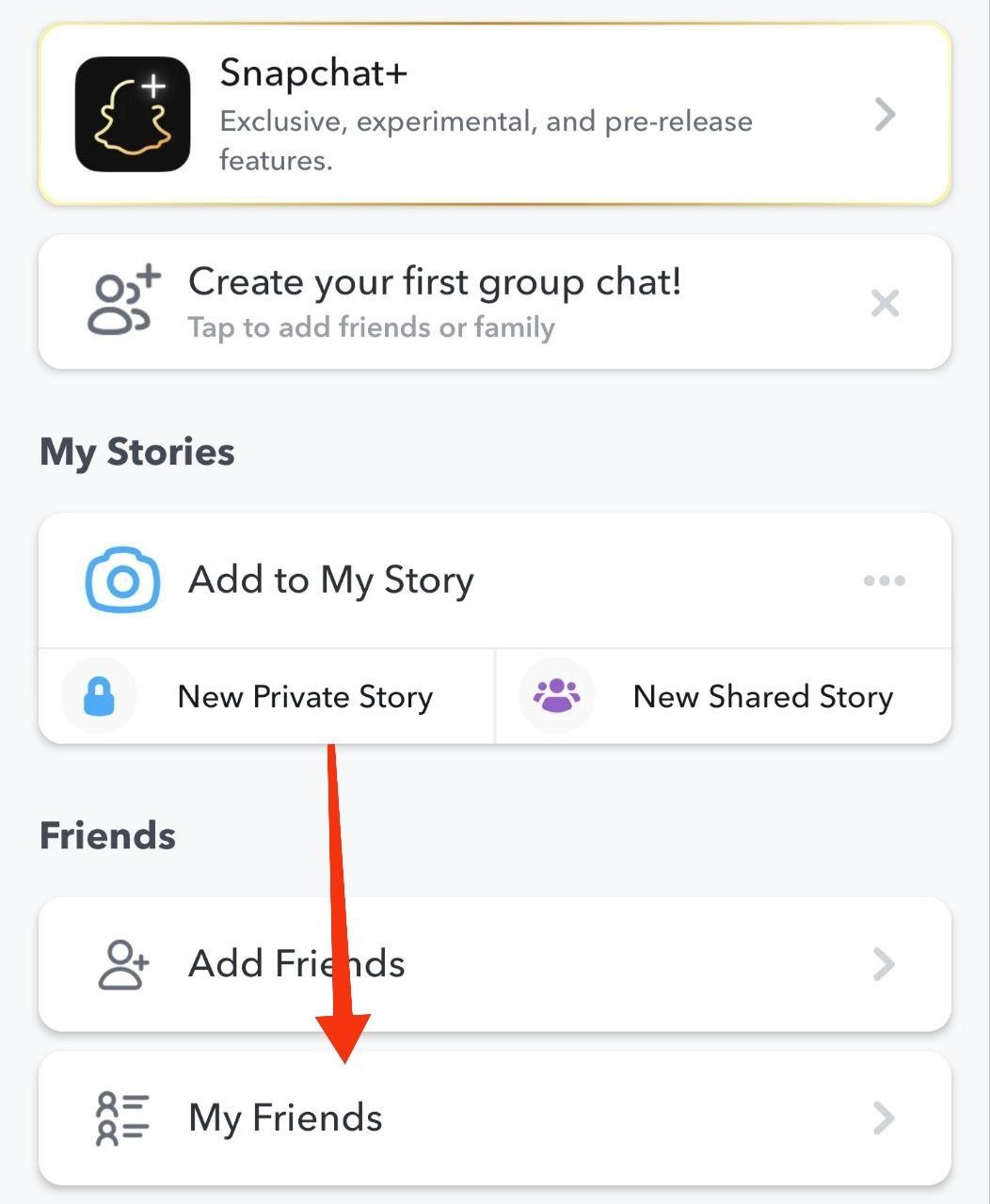
Task: Create your first group chat
Action: click(436, 282)
